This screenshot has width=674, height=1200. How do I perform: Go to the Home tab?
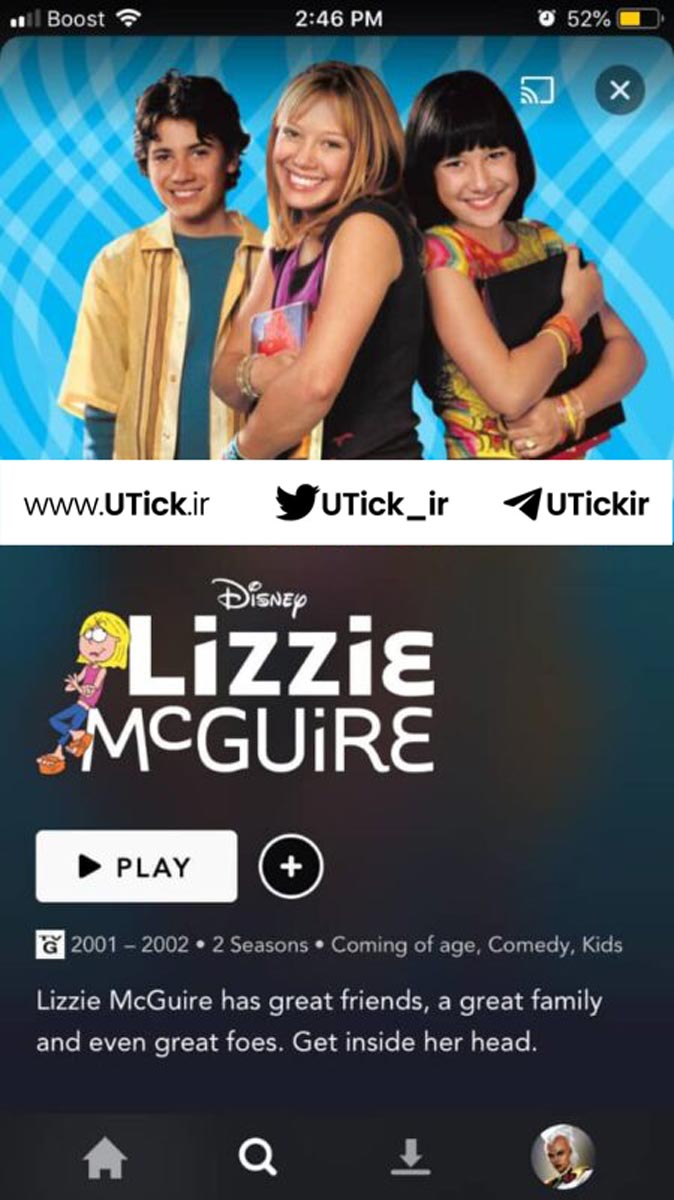(105, 1159)
